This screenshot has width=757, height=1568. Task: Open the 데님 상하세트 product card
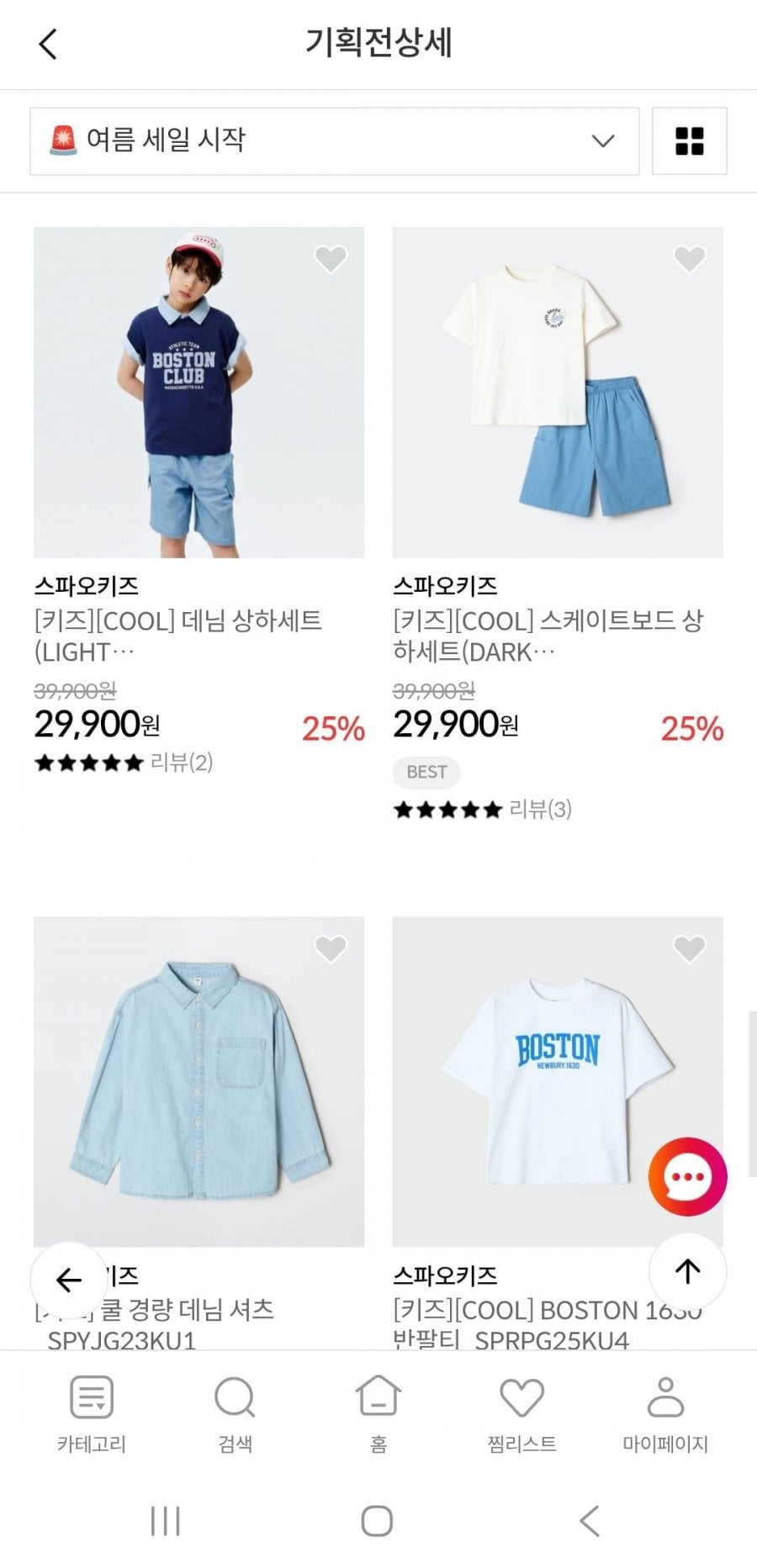tap(199, 393)
